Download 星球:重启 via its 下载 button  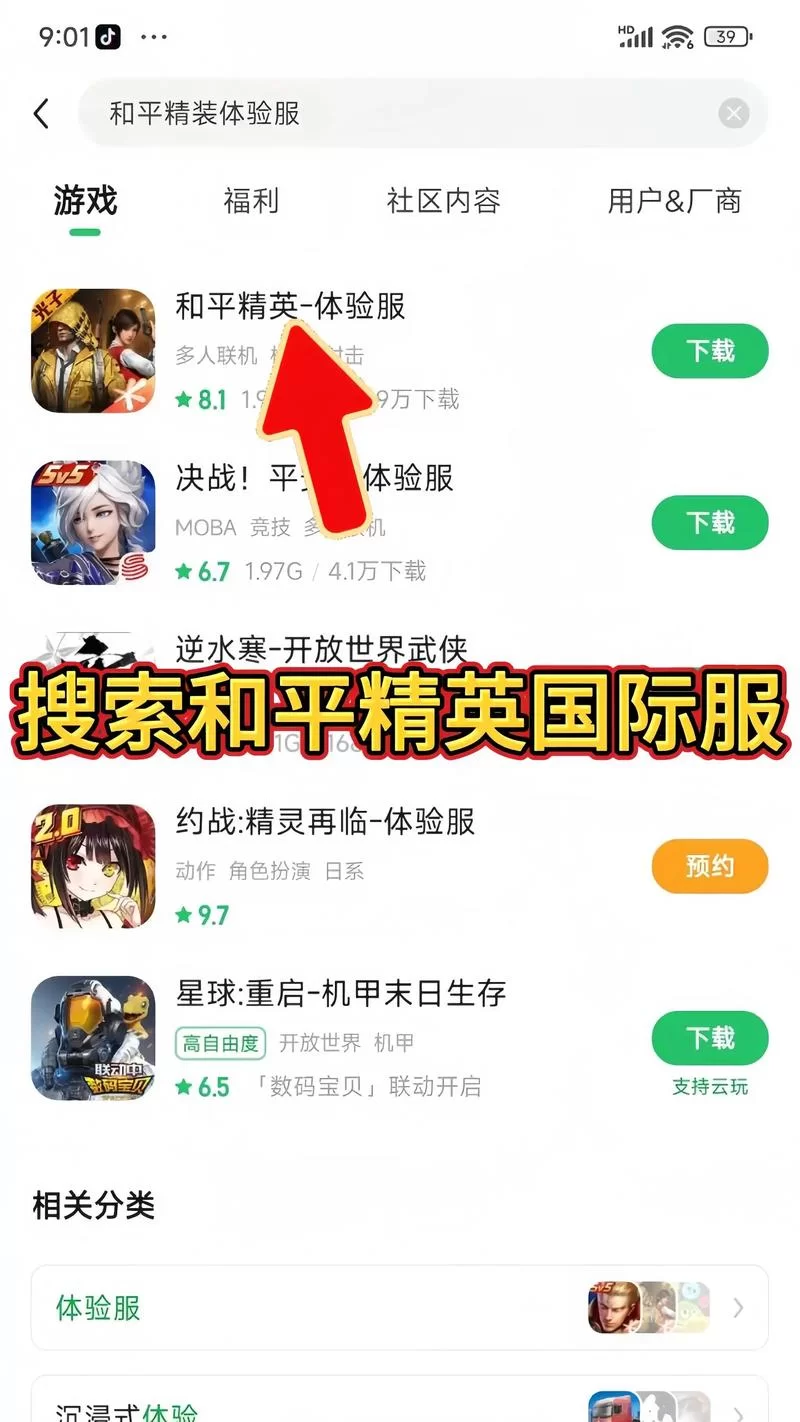pos(710,1037)
